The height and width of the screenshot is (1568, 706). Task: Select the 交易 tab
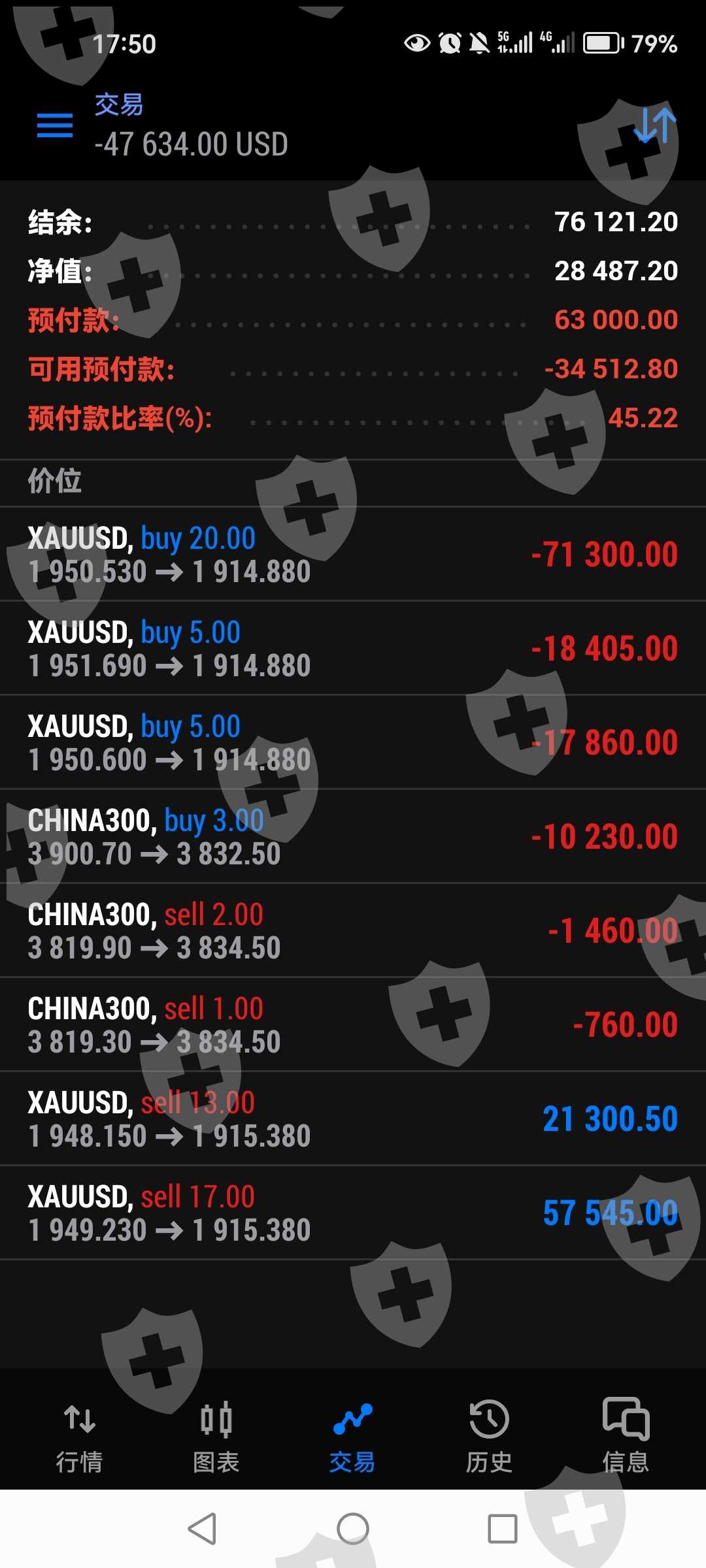click(352, 1436)
